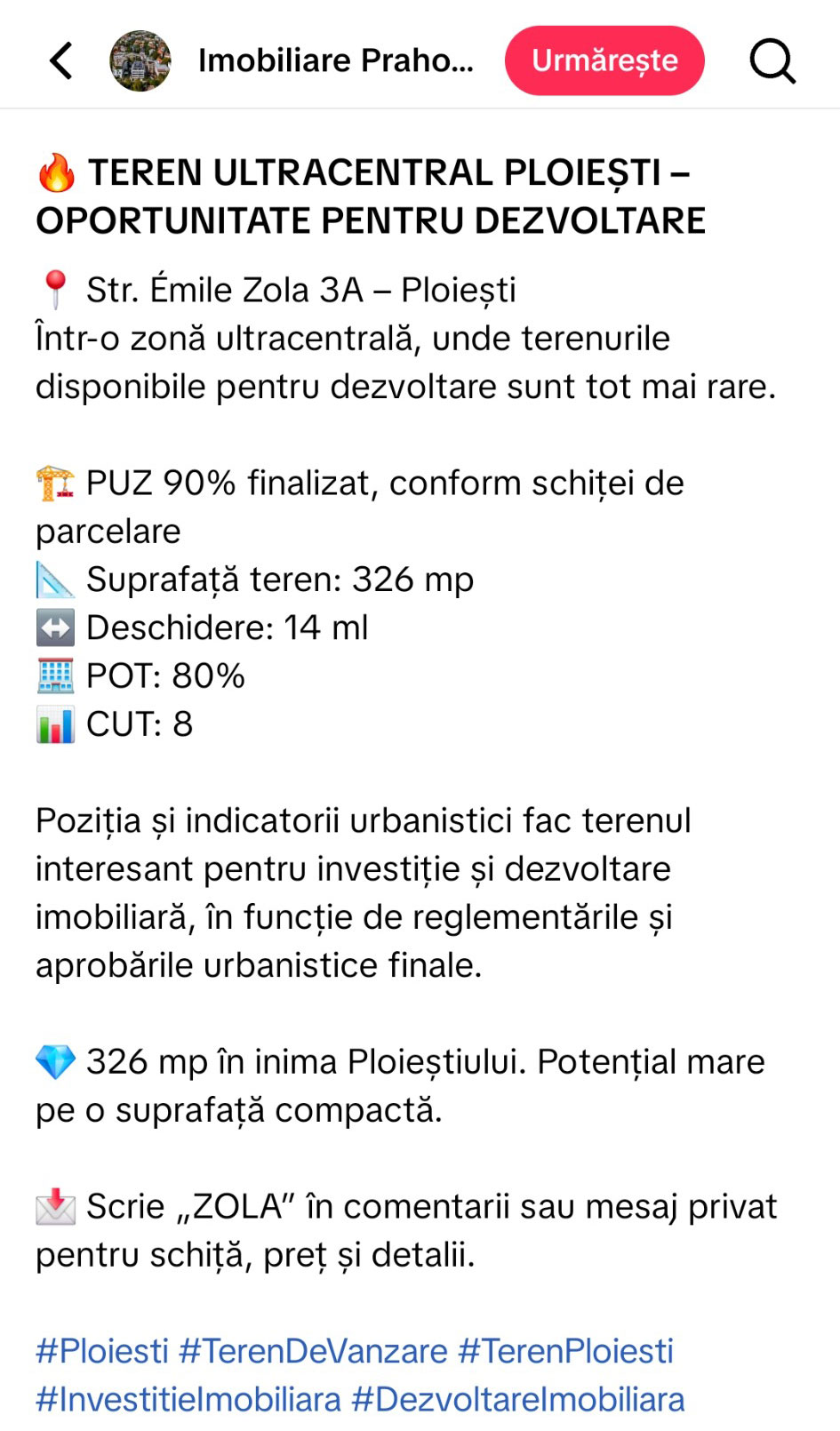The height and width of the screenshot is (1431, 840).
Task: Go back using the top arrow
Action: pos(61,60)
